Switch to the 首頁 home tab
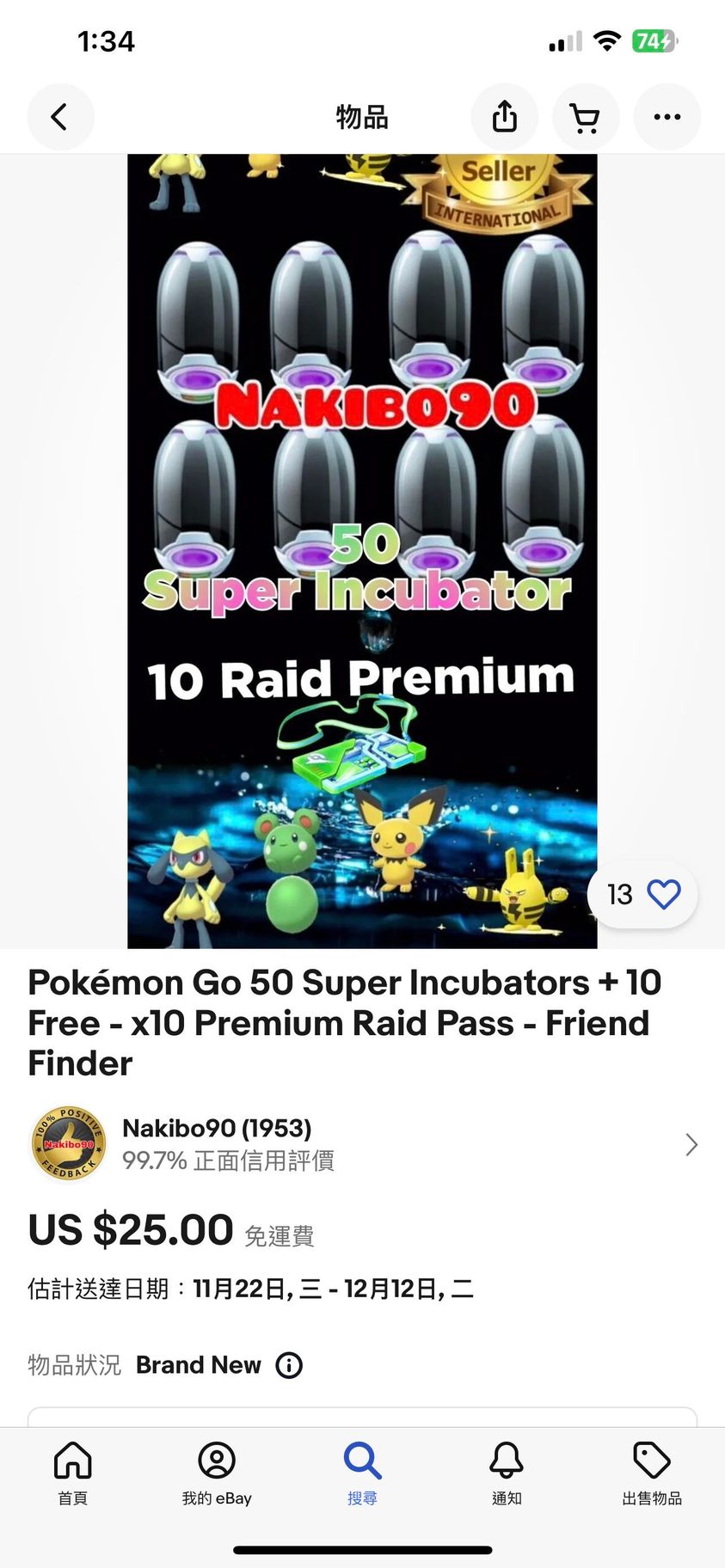 point(72,1472)
